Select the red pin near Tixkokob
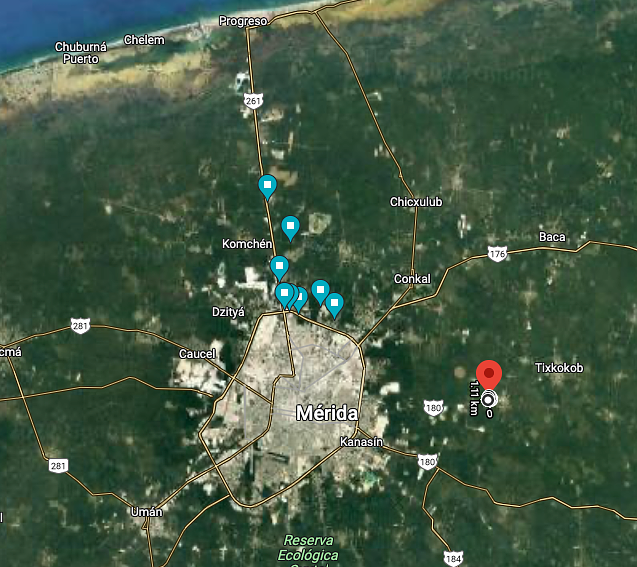Screen dimensions: 637x567 point(487,373)
